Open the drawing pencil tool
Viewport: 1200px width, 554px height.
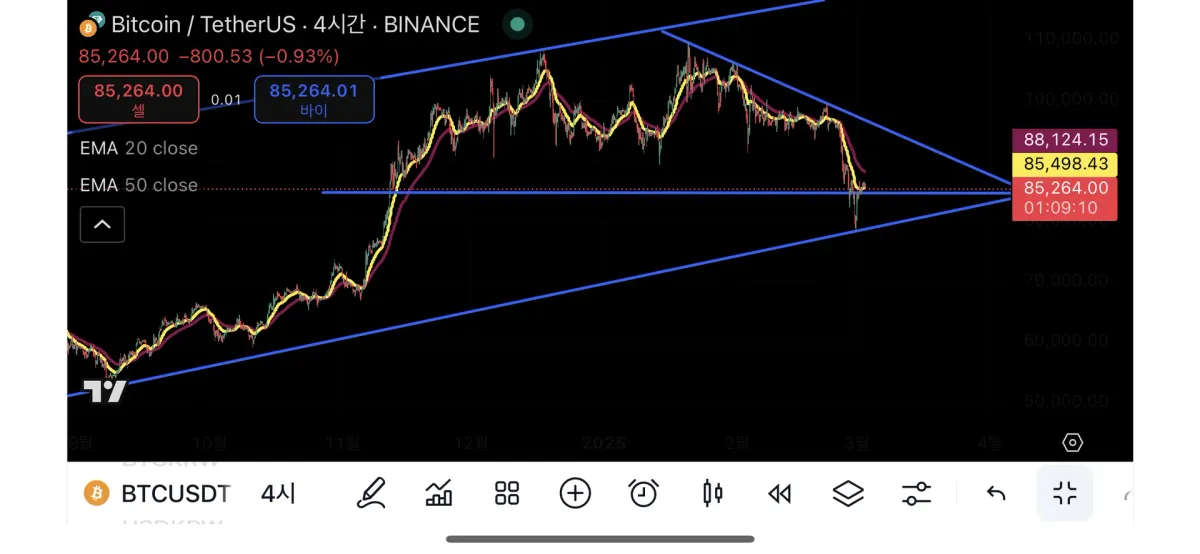[371, 493]
